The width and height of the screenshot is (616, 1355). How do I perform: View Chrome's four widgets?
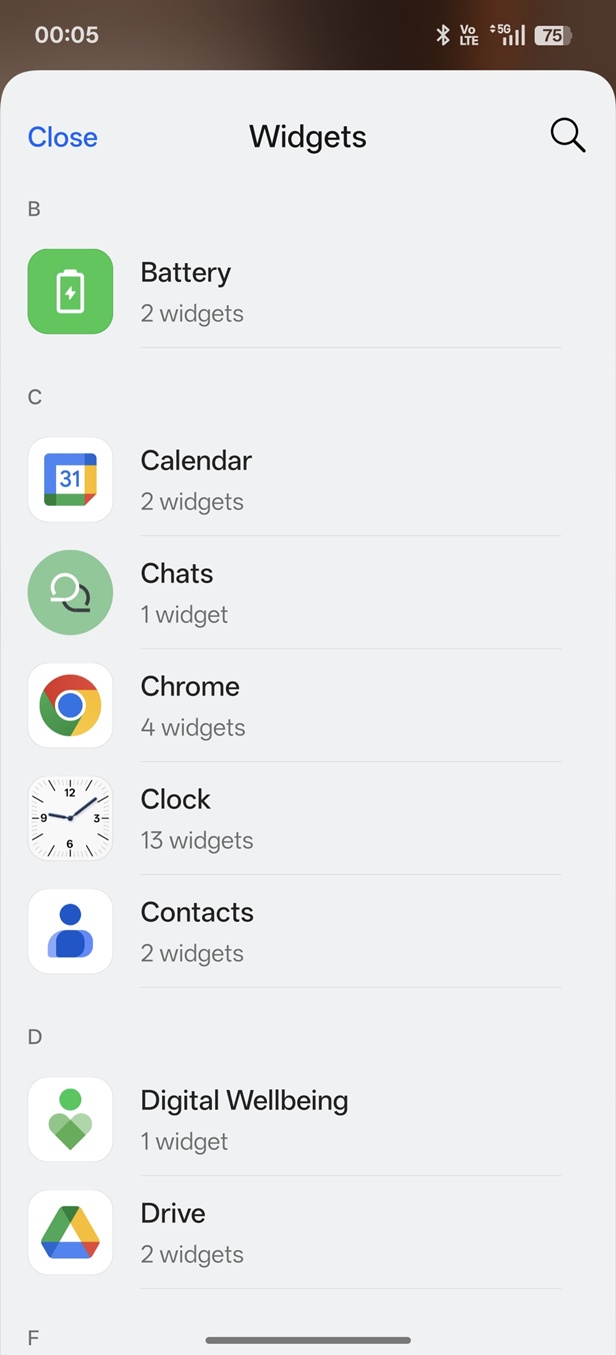click(294, 705)
